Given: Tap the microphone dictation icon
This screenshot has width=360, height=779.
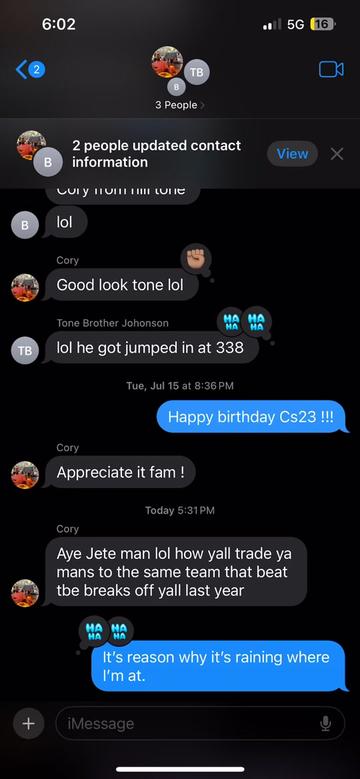Looking at the screenshot, I should (x=325, y=724).
